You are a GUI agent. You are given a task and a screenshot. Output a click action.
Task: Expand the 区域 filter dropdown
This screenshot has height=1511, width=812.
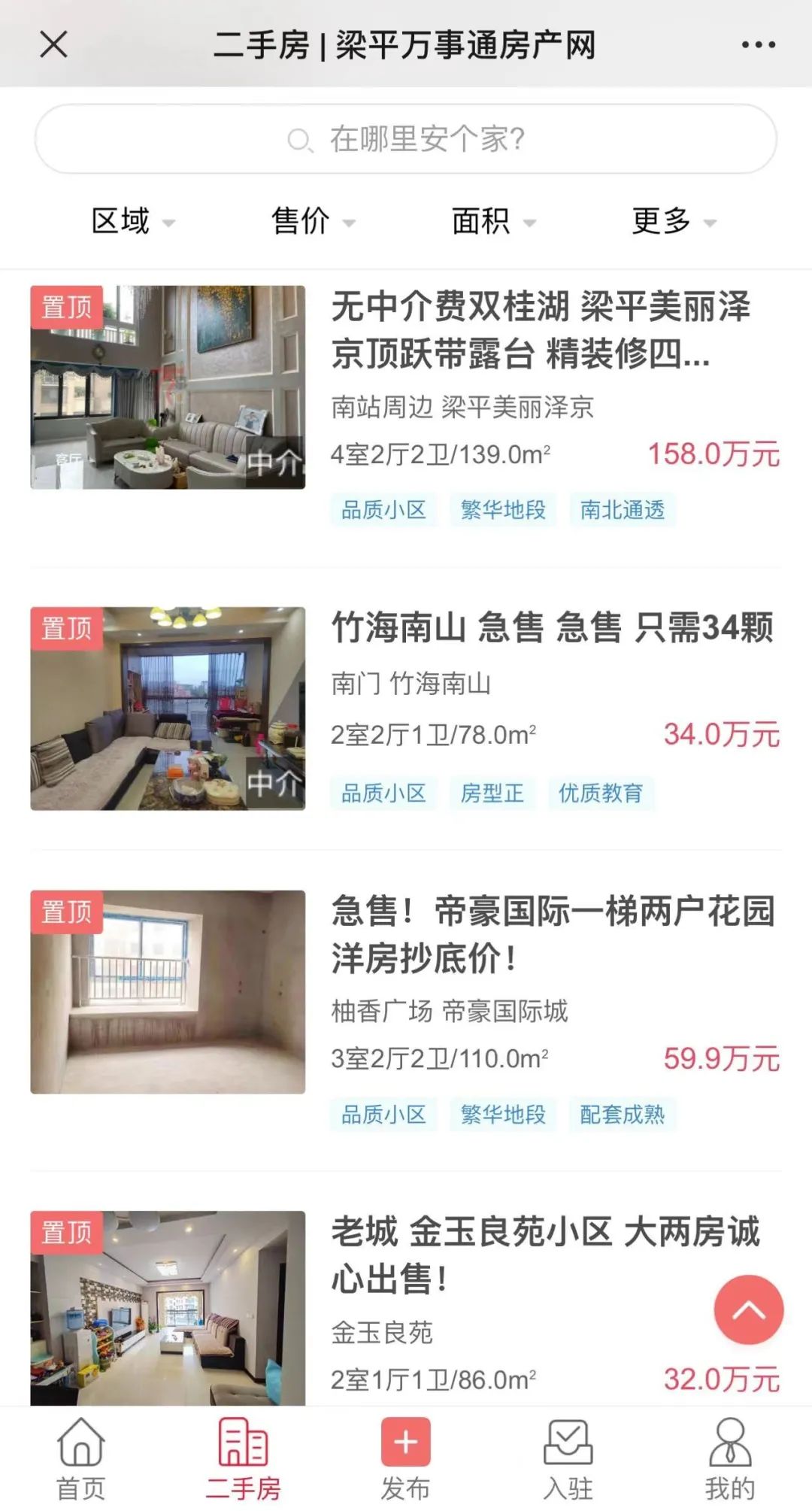[132, 221]
